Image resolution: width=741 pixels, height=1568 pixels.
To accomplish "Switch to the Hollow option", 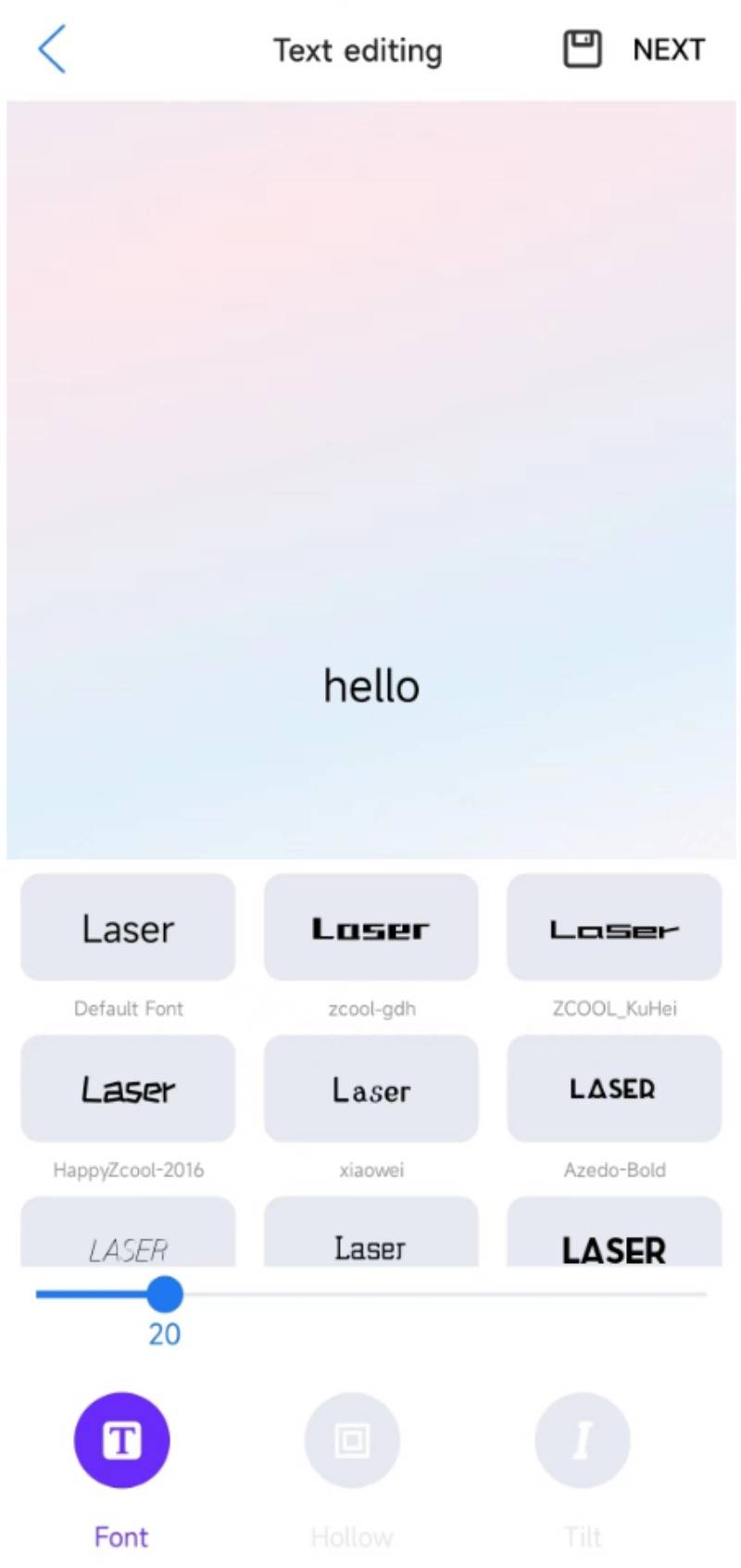I will coord(352,1440).
